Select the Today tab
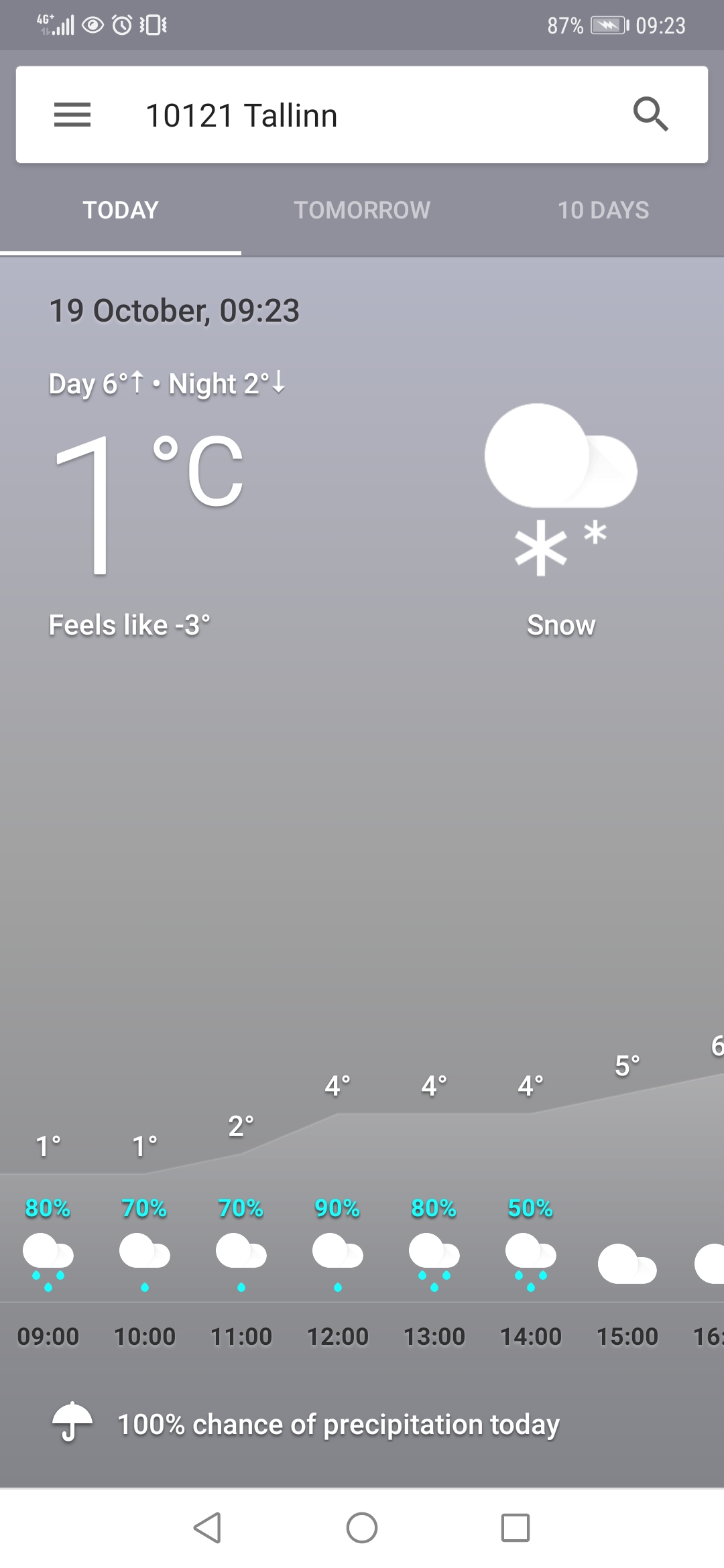The height and width of the screenshot is (1568, 724). coord(121,210)
